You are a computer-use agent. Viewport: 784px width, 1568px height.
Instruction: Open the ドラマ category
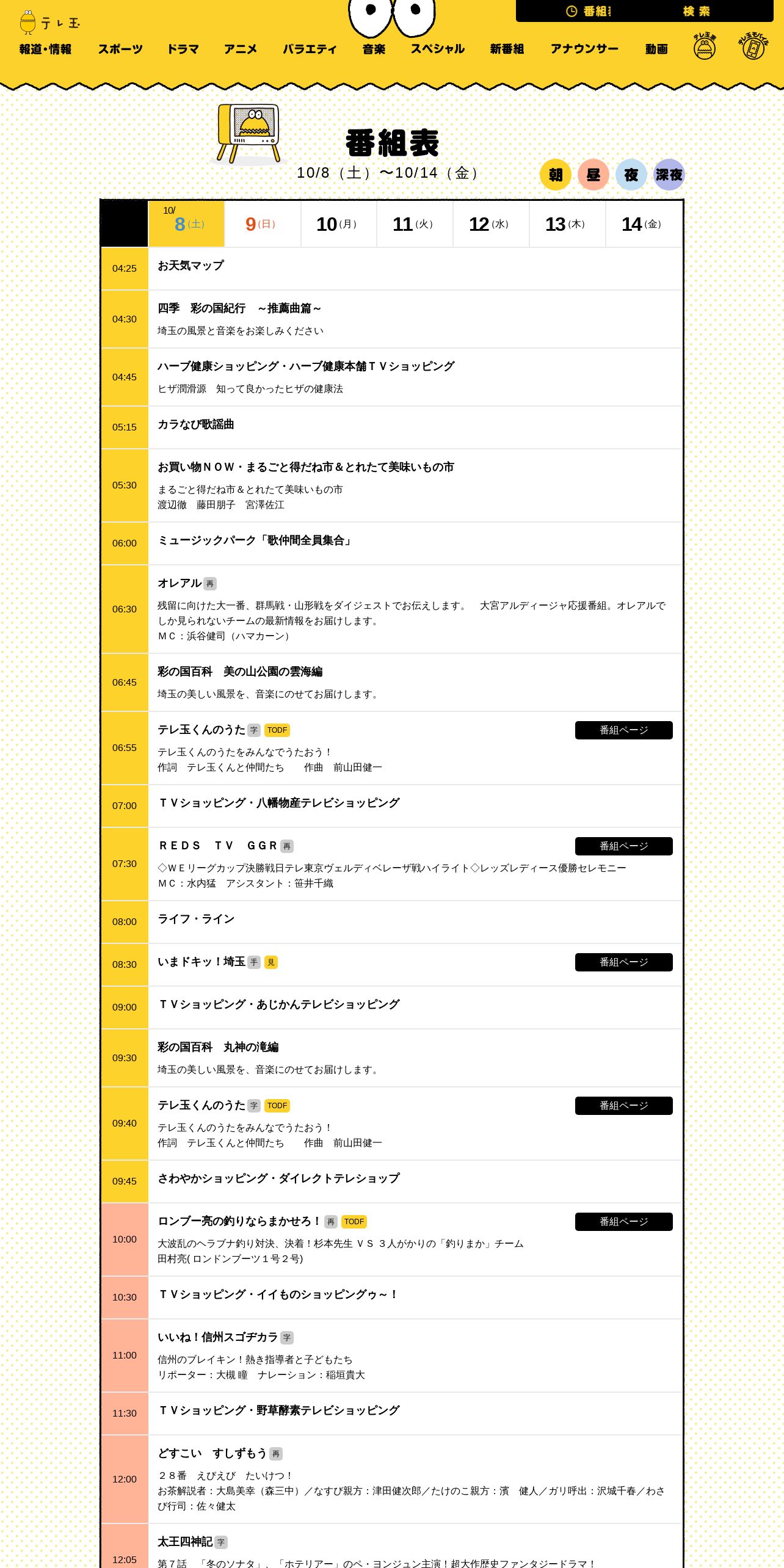(183, 49)
